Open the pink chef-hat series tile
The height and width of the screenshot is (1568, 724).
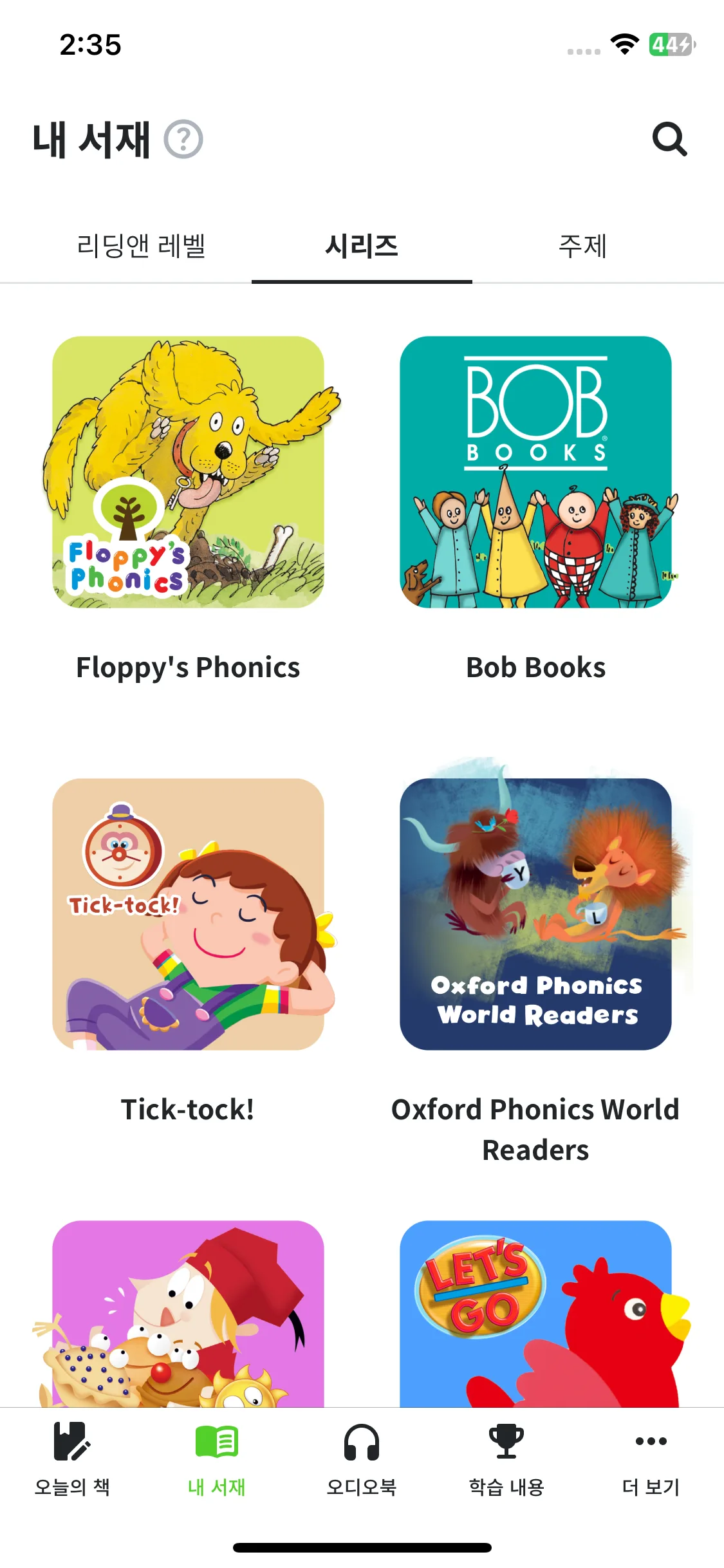click(x=188, y=1313)
